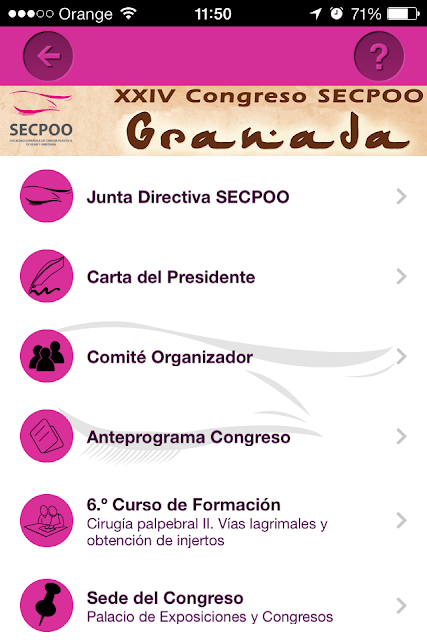427x640 pixels.
Task: View the Comité Organizador
Action: (x=214, y=356)
